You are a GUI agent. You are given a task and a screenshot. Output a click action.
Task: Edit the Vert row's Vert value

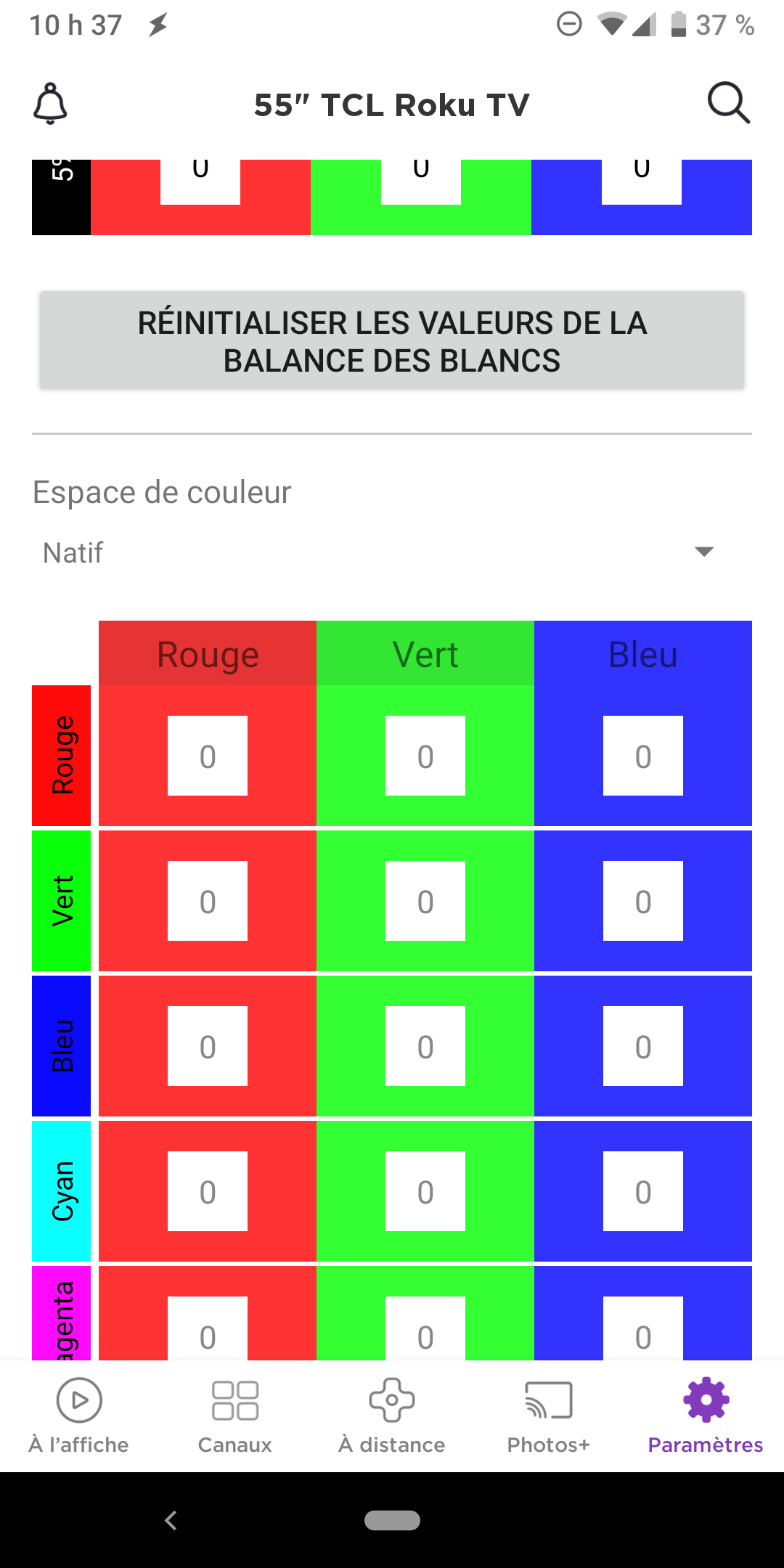pyautogui.click(x=425, y=901)
